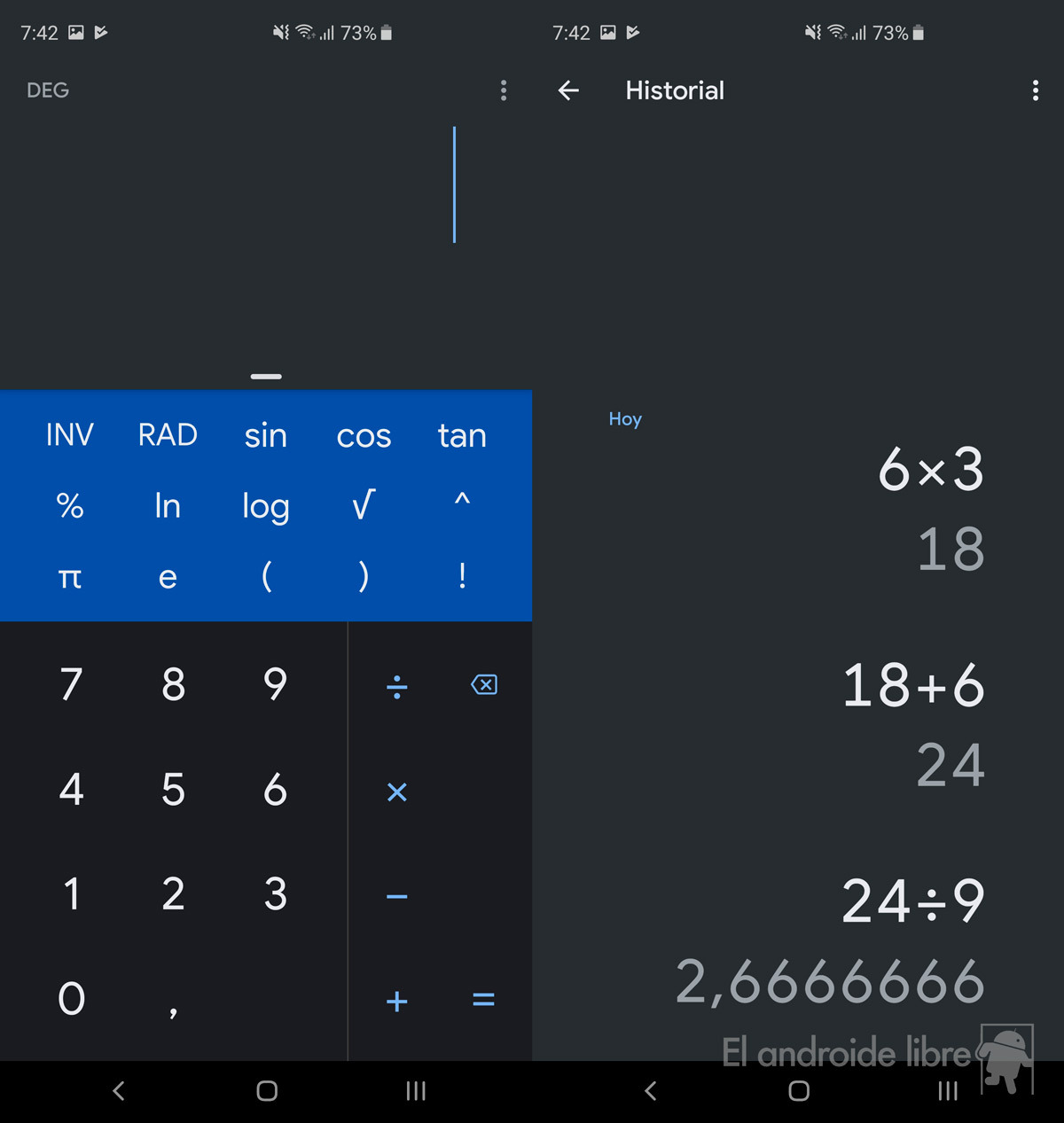The width and height of the screenshot is (1064, 1123).
Task: Collapse the scientific keypad using the handle
Action: click(265, 376)
